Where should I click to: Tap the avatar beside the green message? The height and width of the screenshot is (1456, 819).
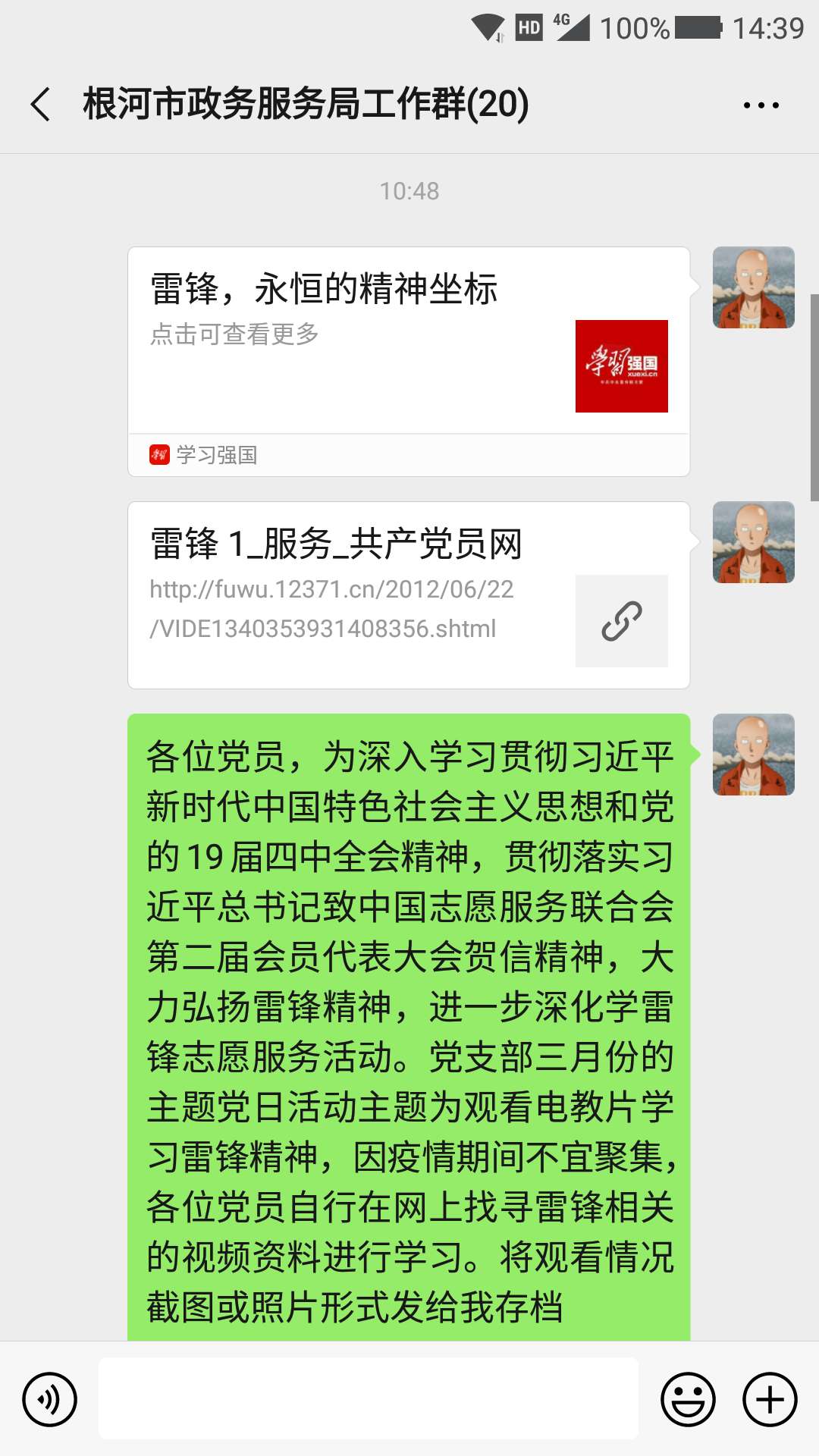click(x=753, y=755)
